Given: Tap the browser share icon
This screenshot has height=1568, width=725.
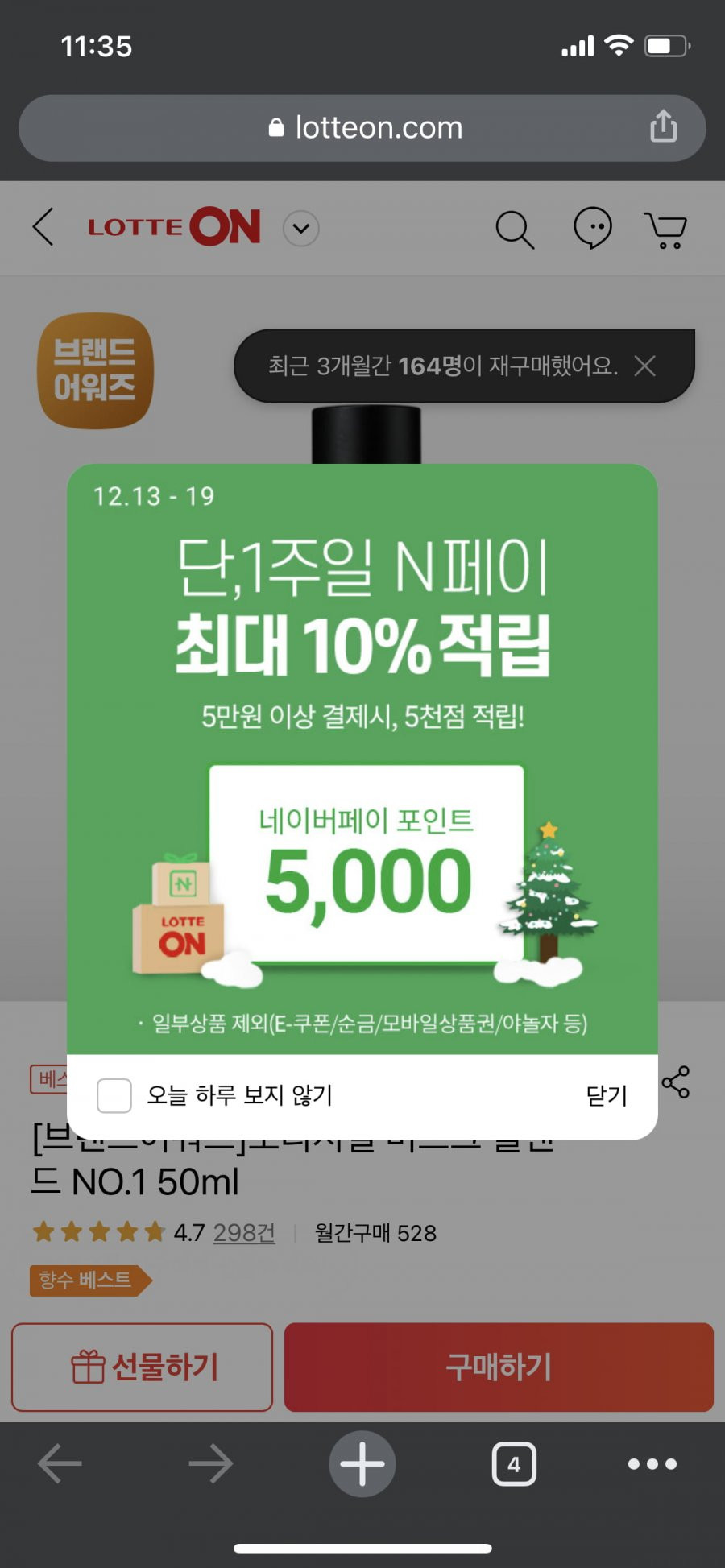Looking at the screenshot, I should coord(663,126).
